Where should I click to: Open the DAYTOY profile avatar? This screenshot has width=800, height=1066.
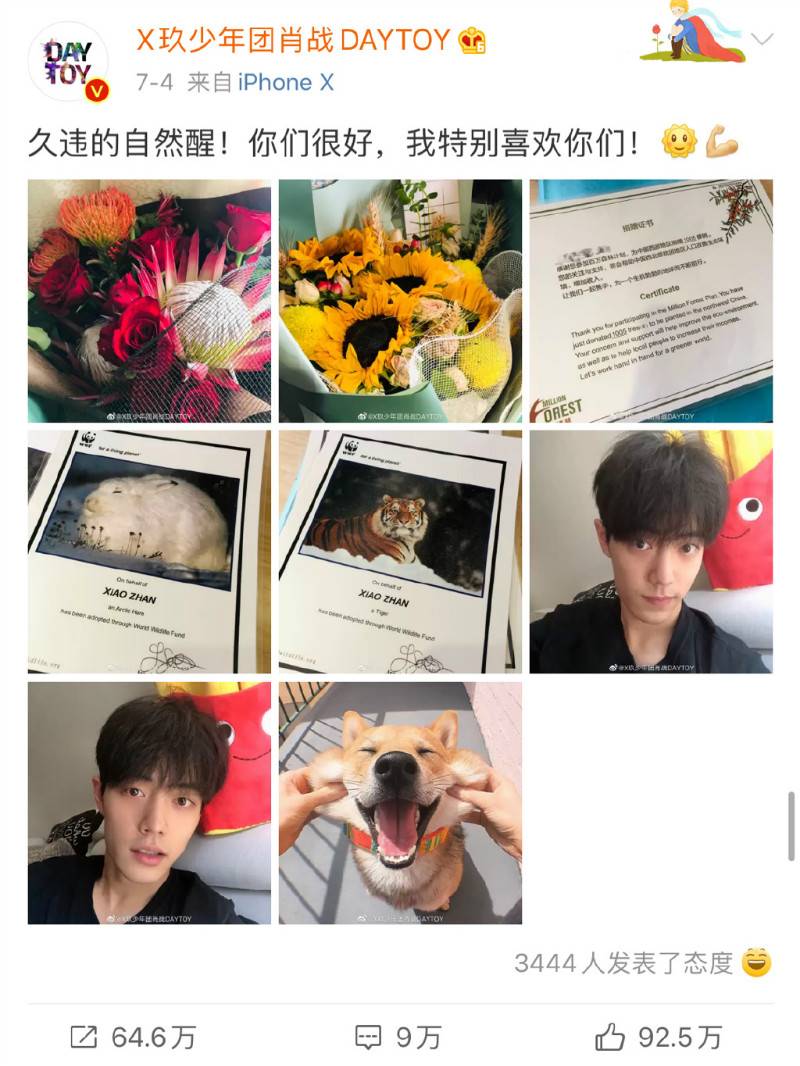coord(67,62)
